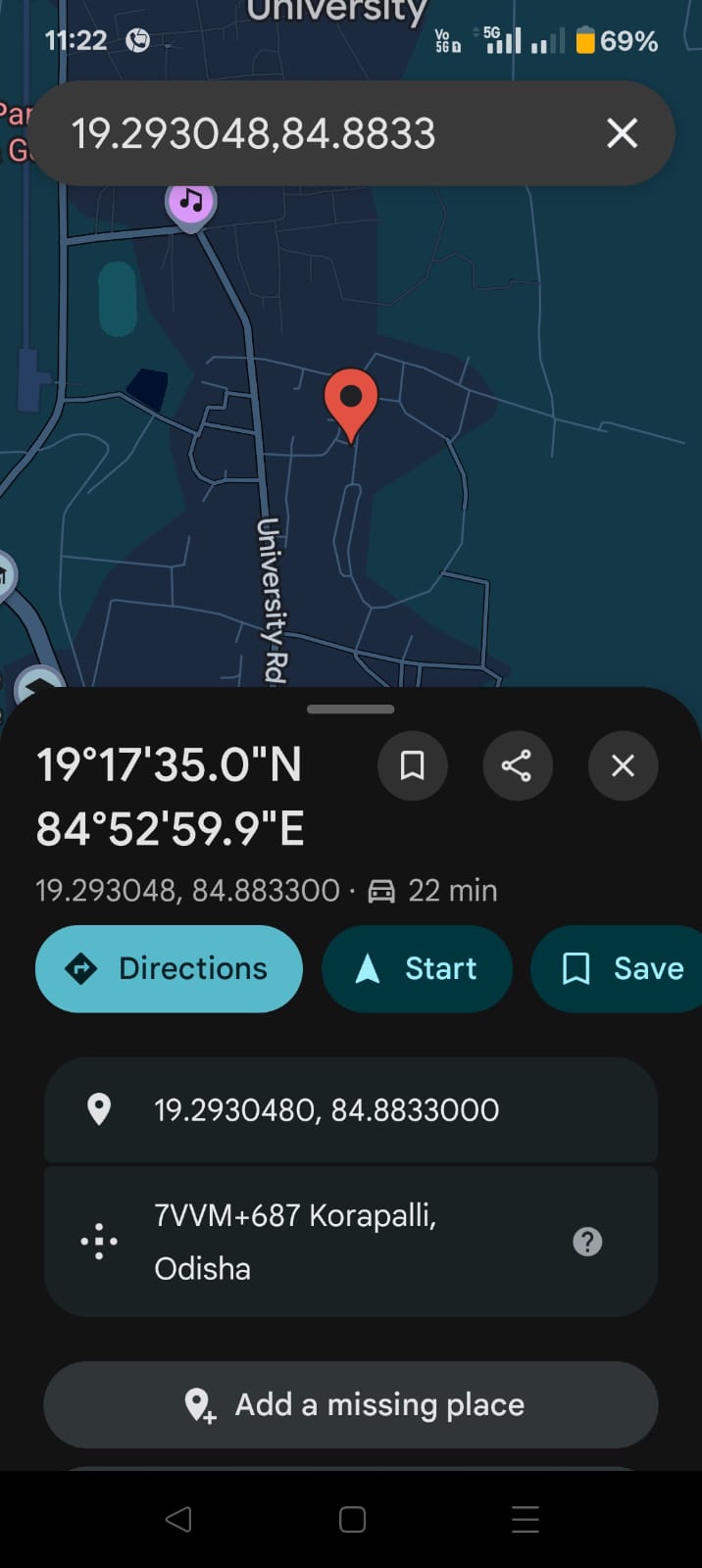Open recent apps from the navigation bar
The height and width of the screenshot is (1568, 702).
click(x=526, y=1519)
